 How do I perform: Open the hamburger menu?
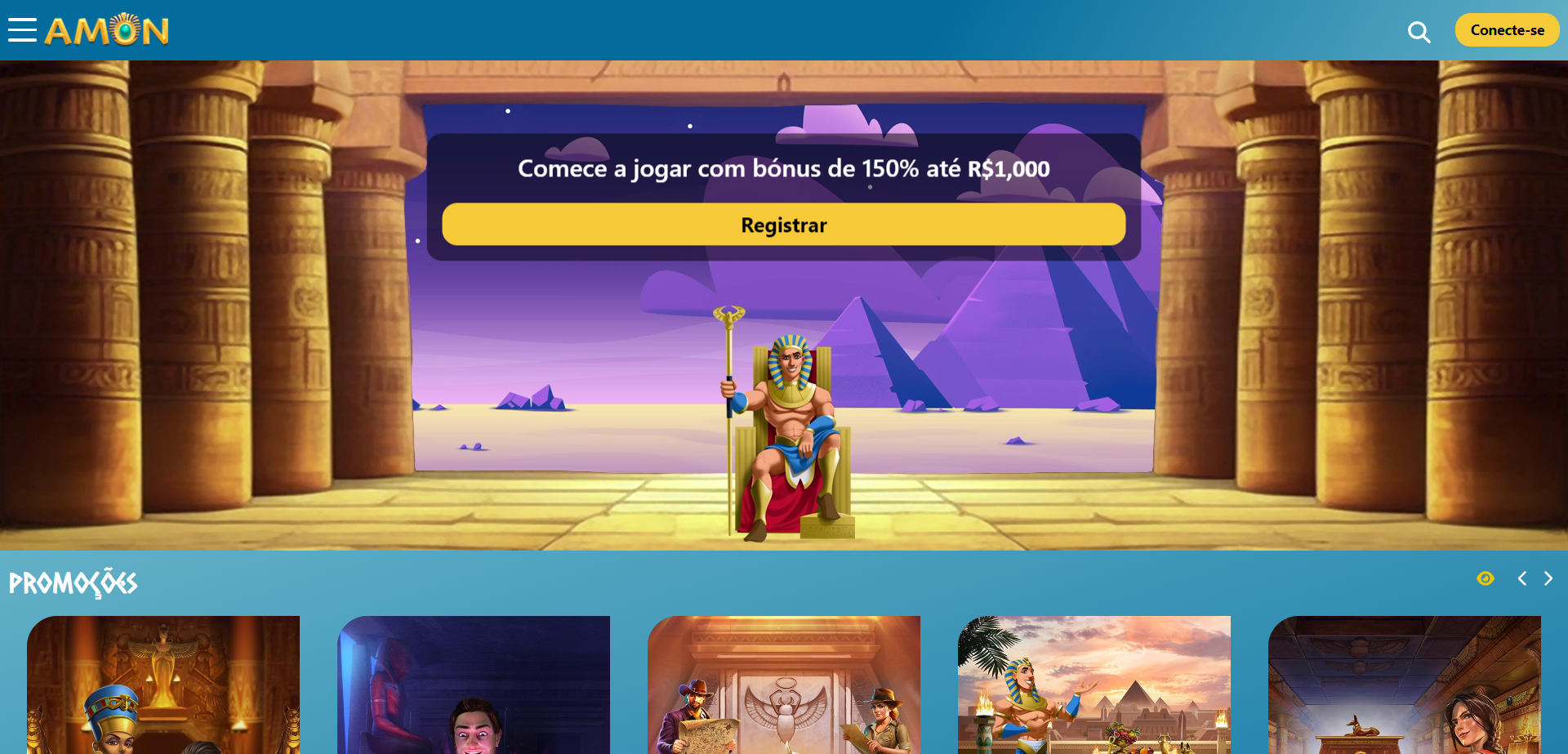click(x=22, y=30)
